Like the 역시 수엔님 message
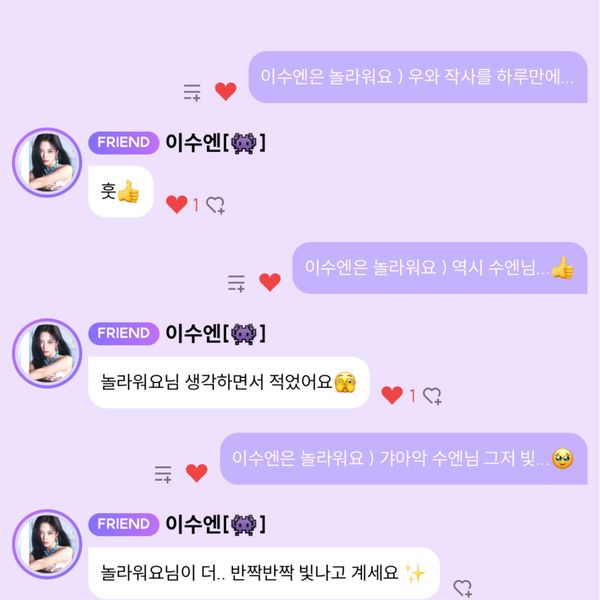The image size is (600, 600). pyautogui.click(x=270, y=283)
